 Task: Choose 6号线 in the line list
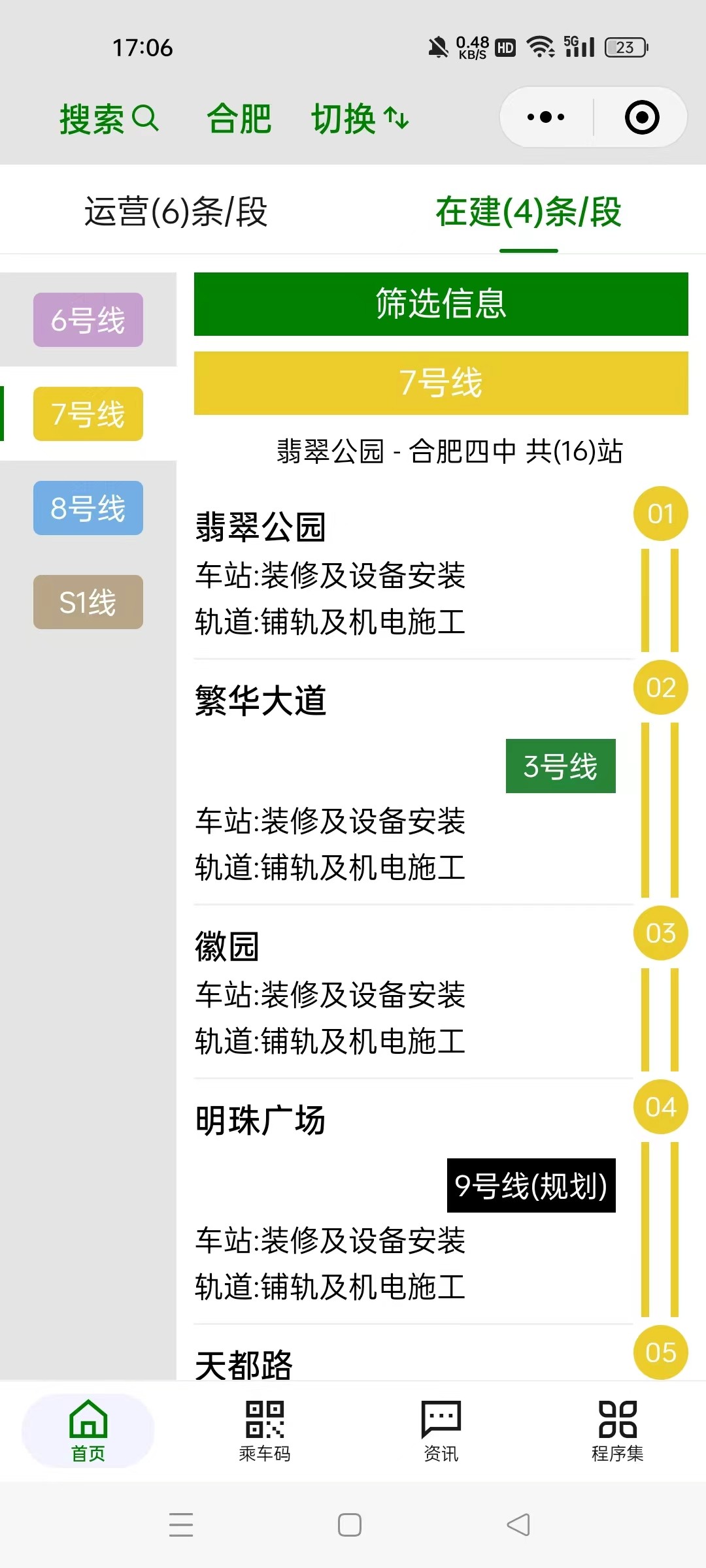[88, 320]
